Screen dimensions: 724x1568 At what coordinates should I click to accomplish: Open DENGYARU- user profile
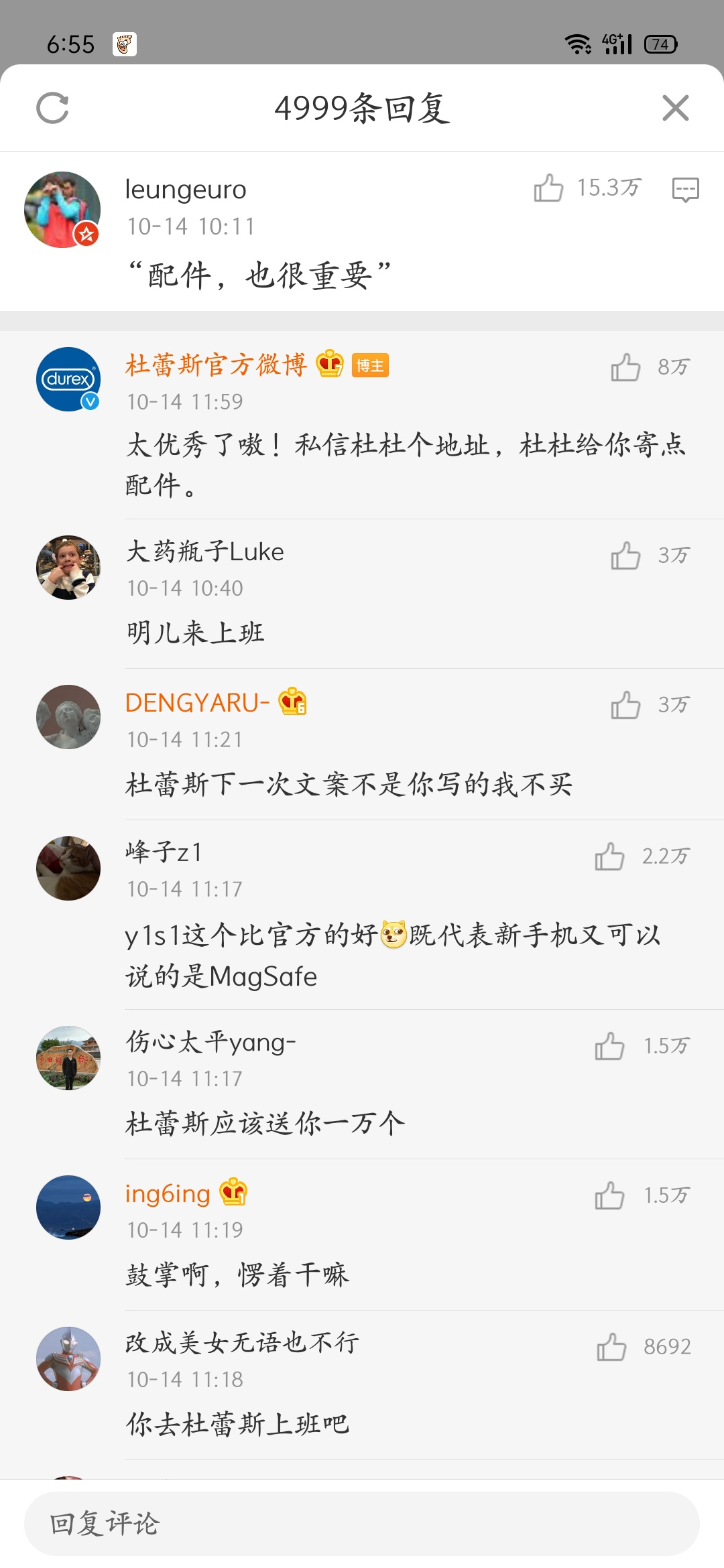click(197, 703)
